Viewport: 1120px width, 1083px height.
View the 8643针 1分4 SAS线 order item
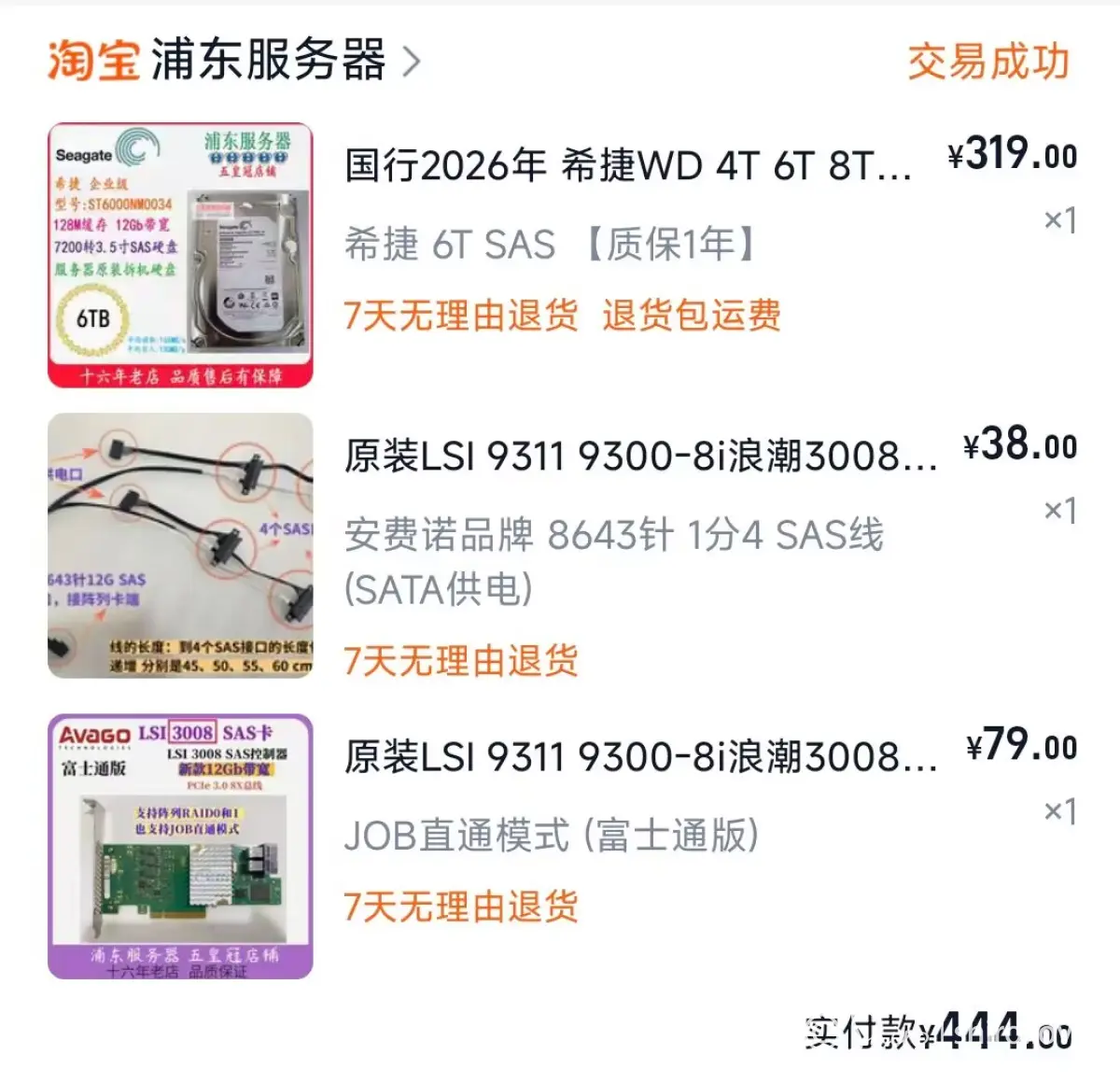tap(640, 457)
